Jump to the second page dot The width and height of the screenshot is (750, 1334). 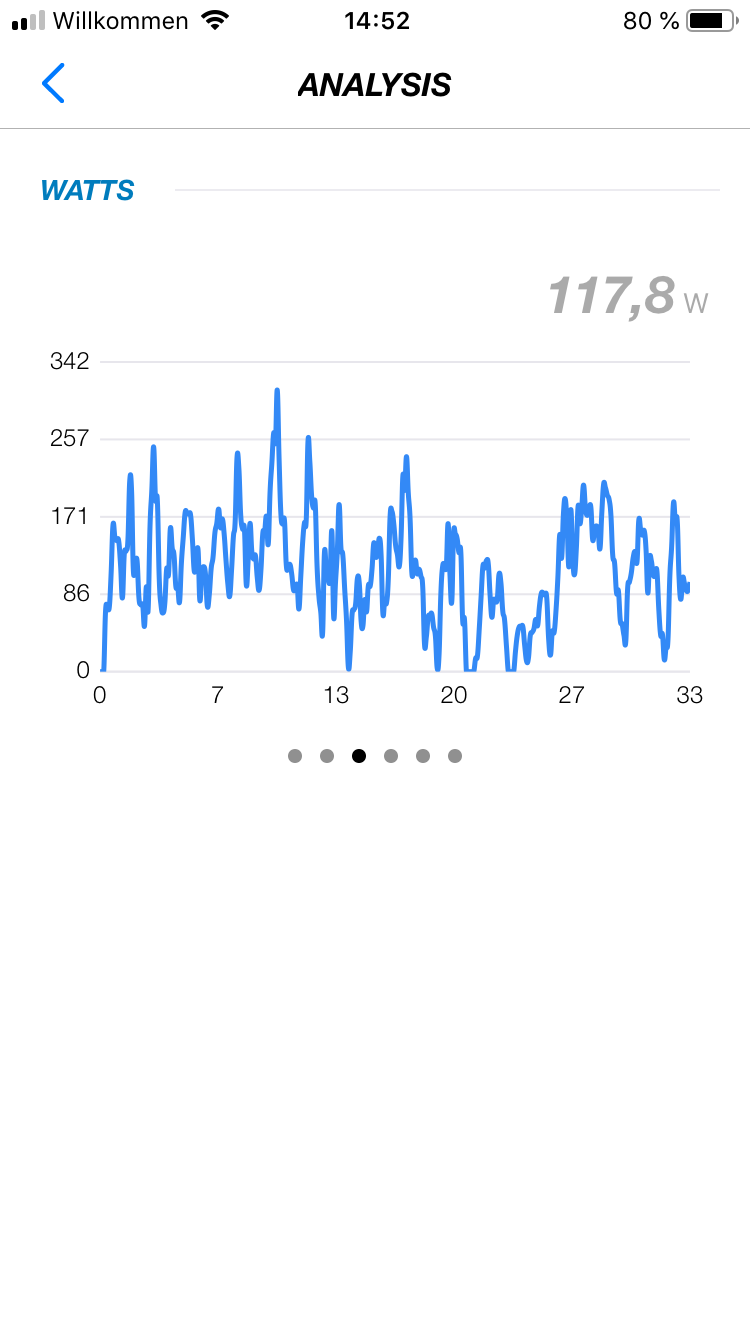pos(327,756)
